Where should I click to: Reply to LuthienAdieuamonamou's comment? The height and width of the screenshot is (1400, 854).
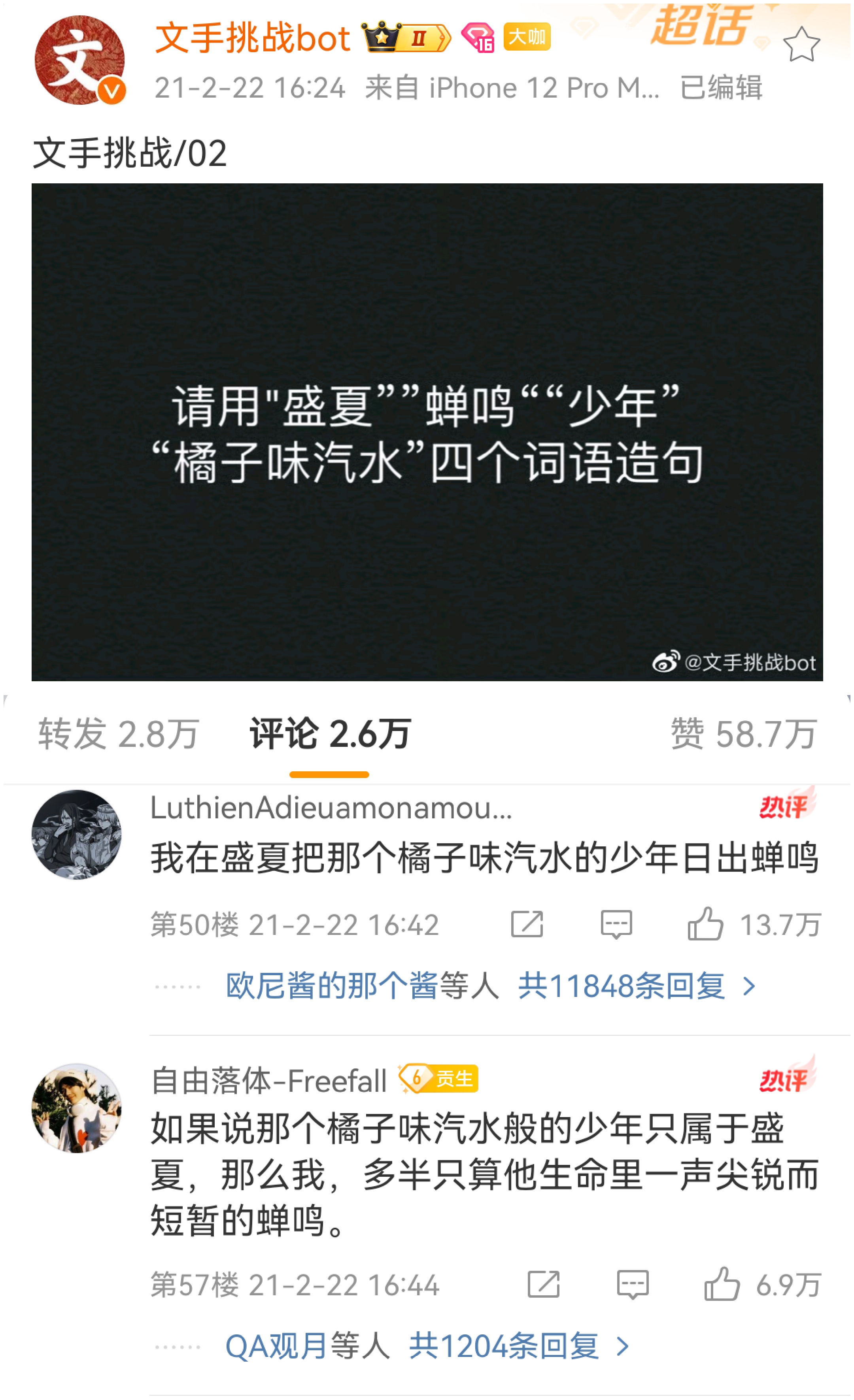pos(616,924)
